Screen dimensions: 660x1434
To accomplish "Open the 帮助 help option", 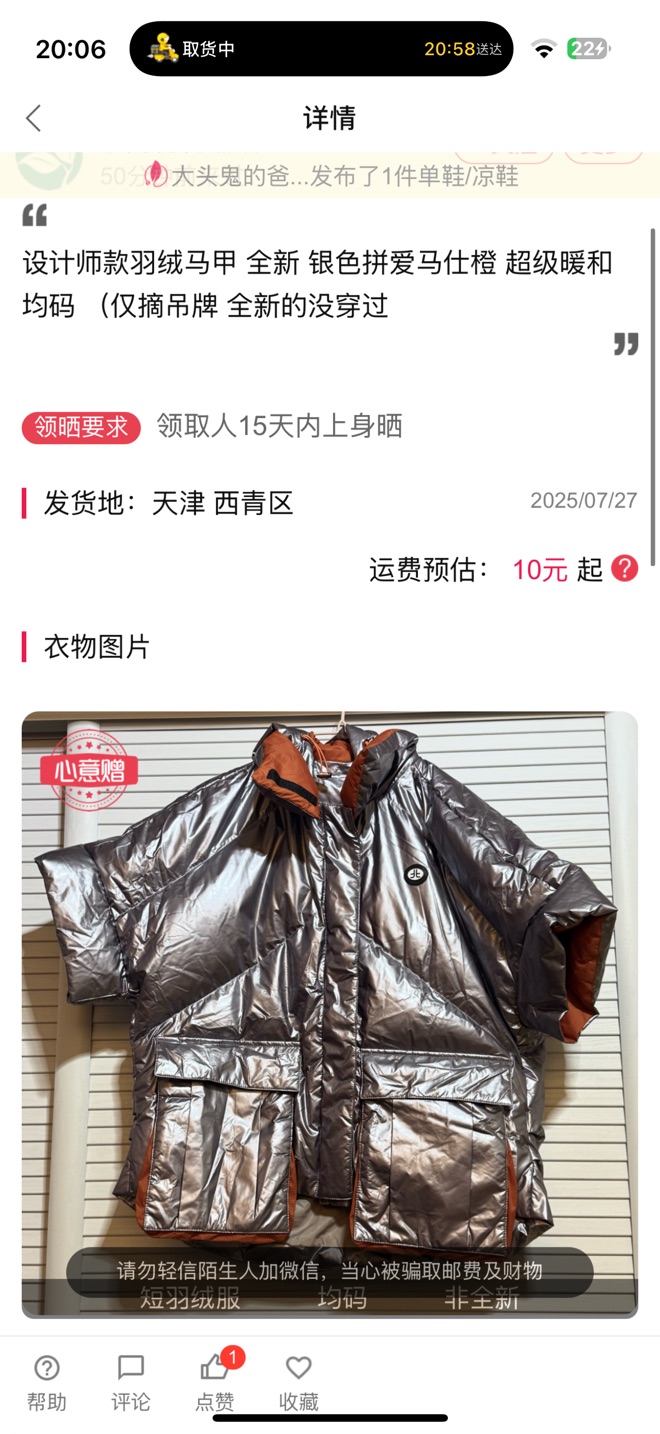I will 47,1383.
